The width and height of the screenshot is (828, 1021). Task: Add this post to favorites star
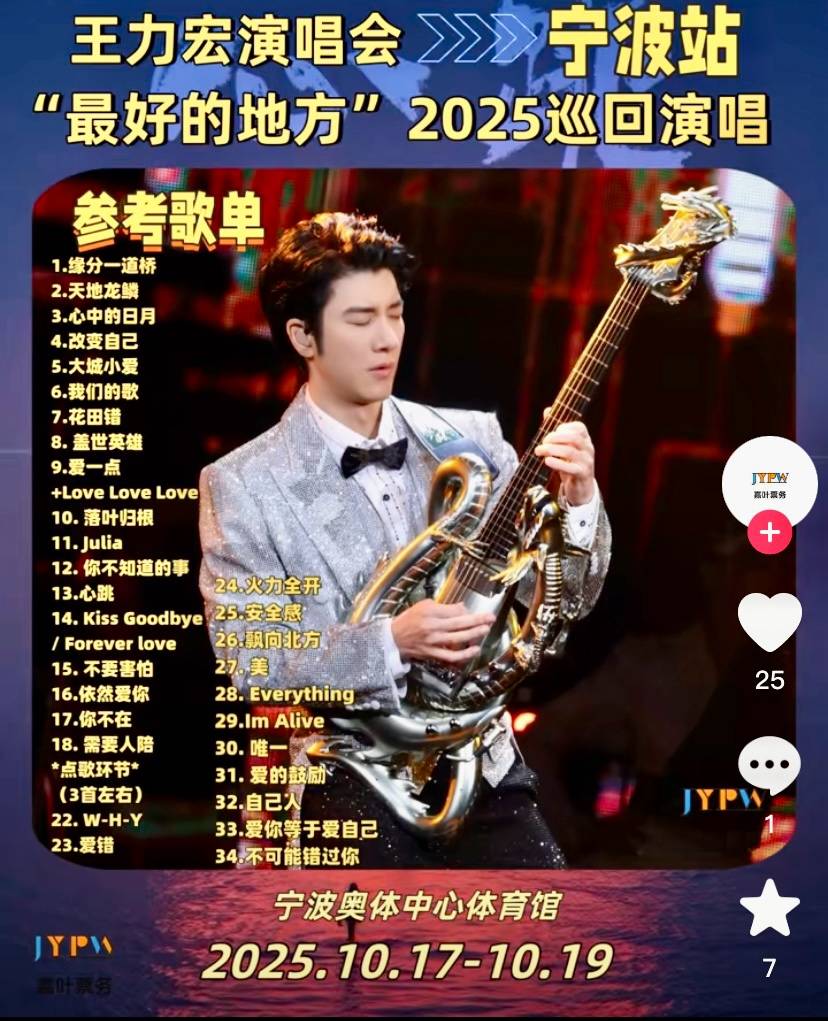tap(769, 909)
